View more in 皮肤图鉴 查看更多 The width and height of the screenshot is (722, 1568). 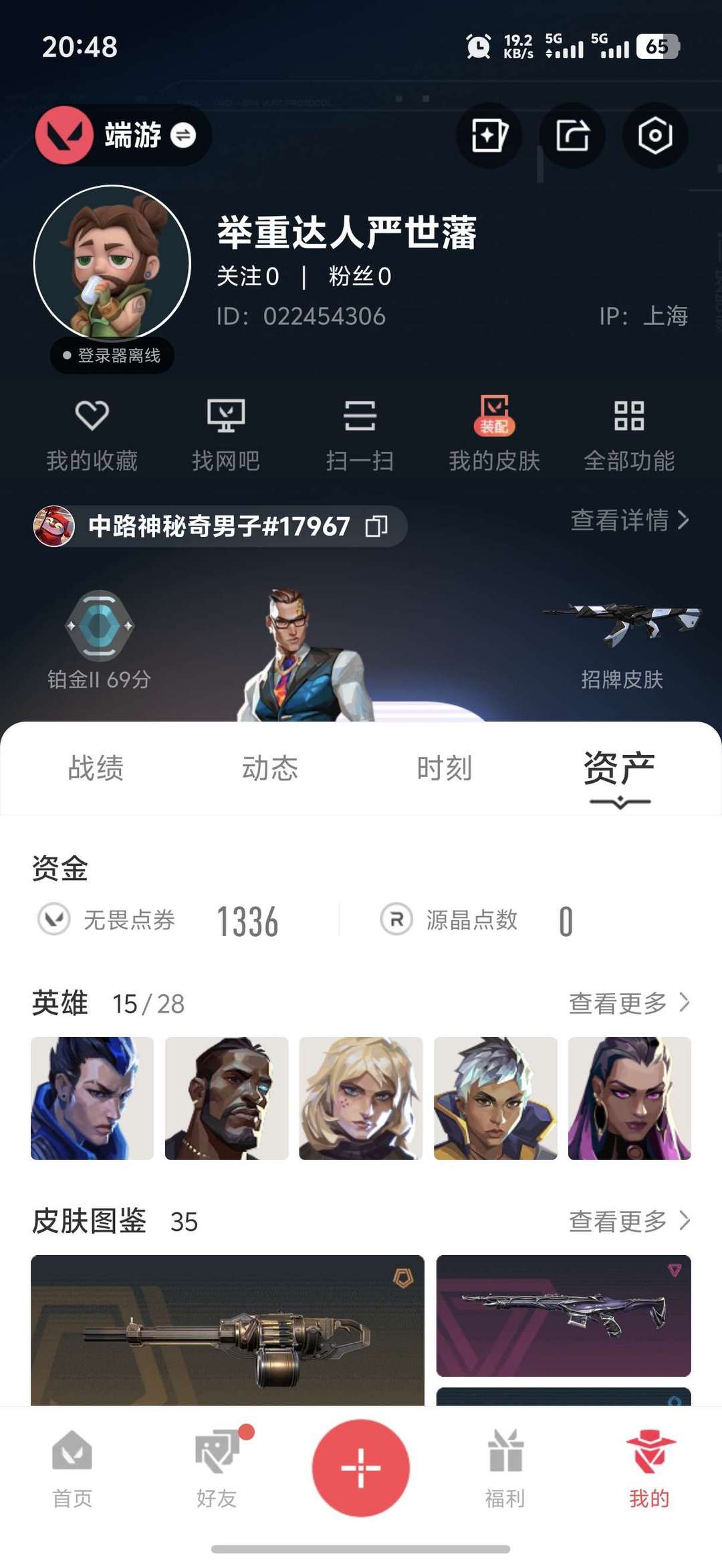click(628, 1221)
